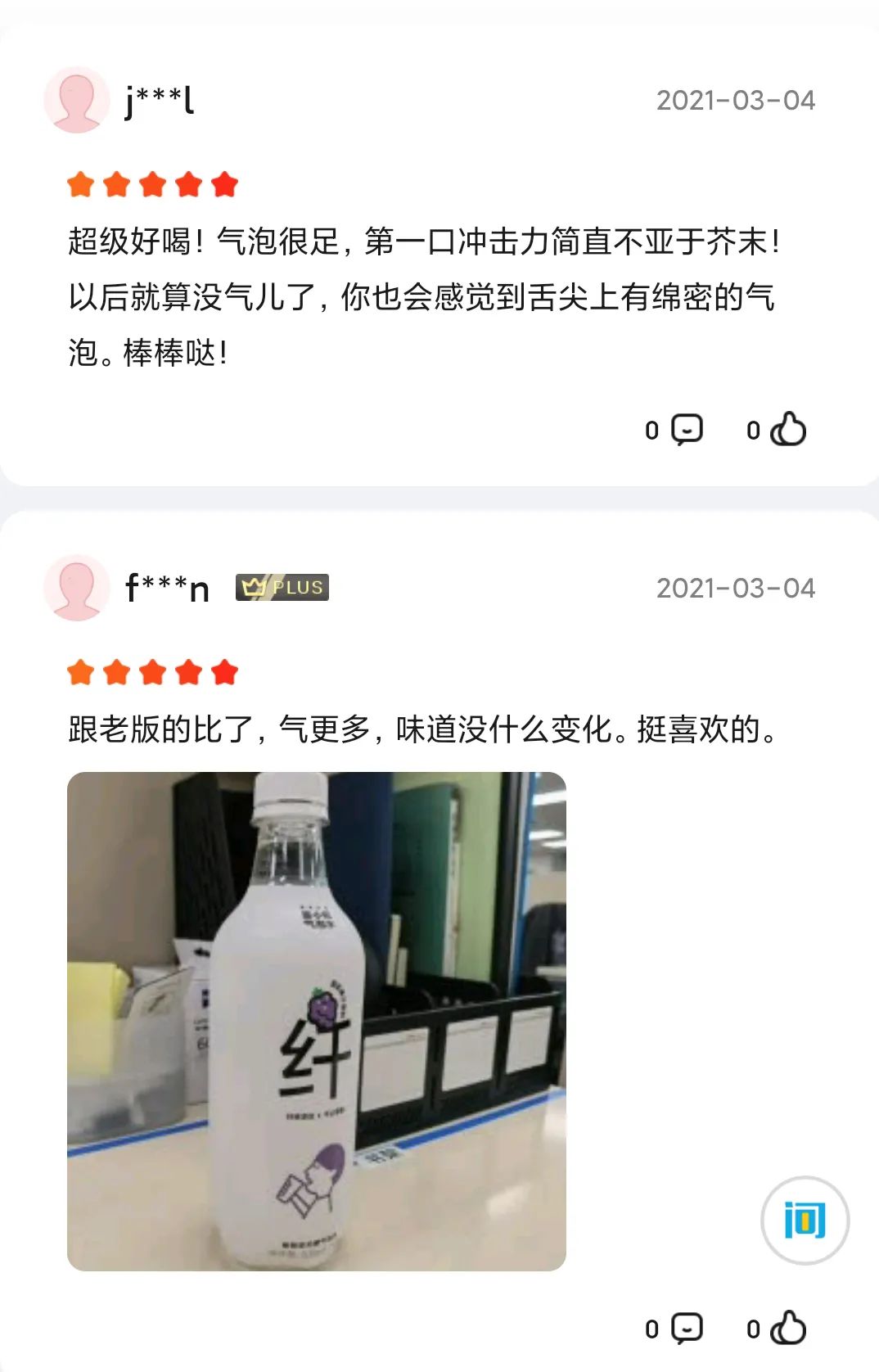Open f***n's profile avatar
The width and height of the screenshot is (879, 1372).
click(76, 588)
